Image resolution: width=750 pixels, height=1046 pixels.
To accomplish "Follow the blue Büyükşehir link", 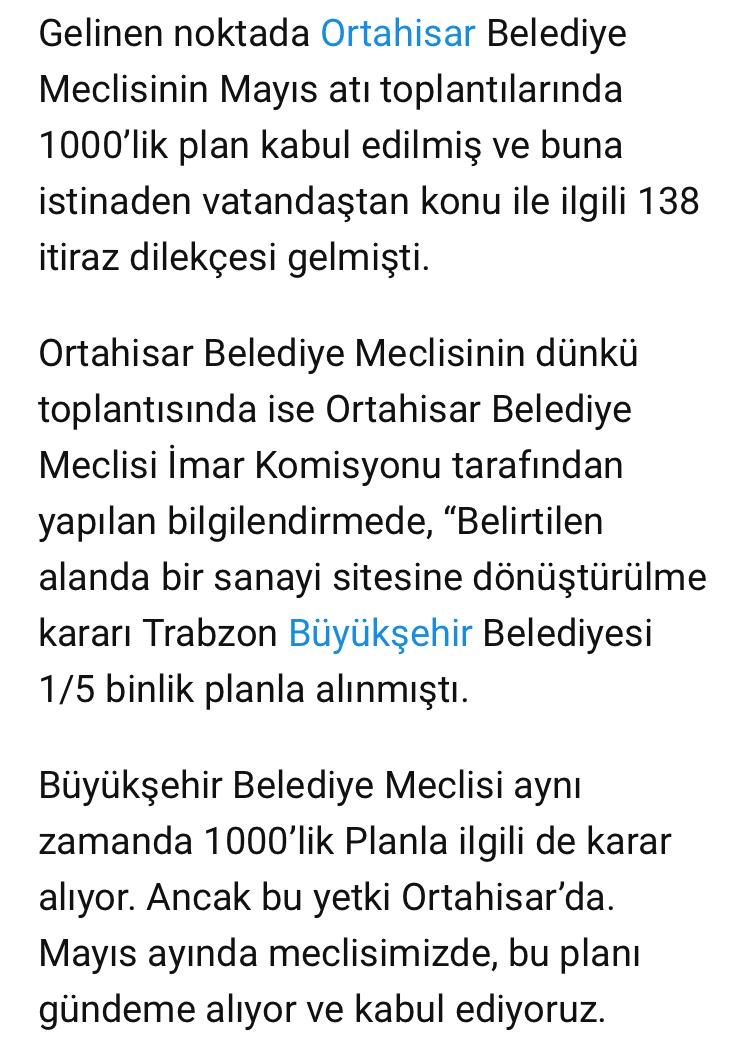I will pyautogui.click(x=379, y=634).
